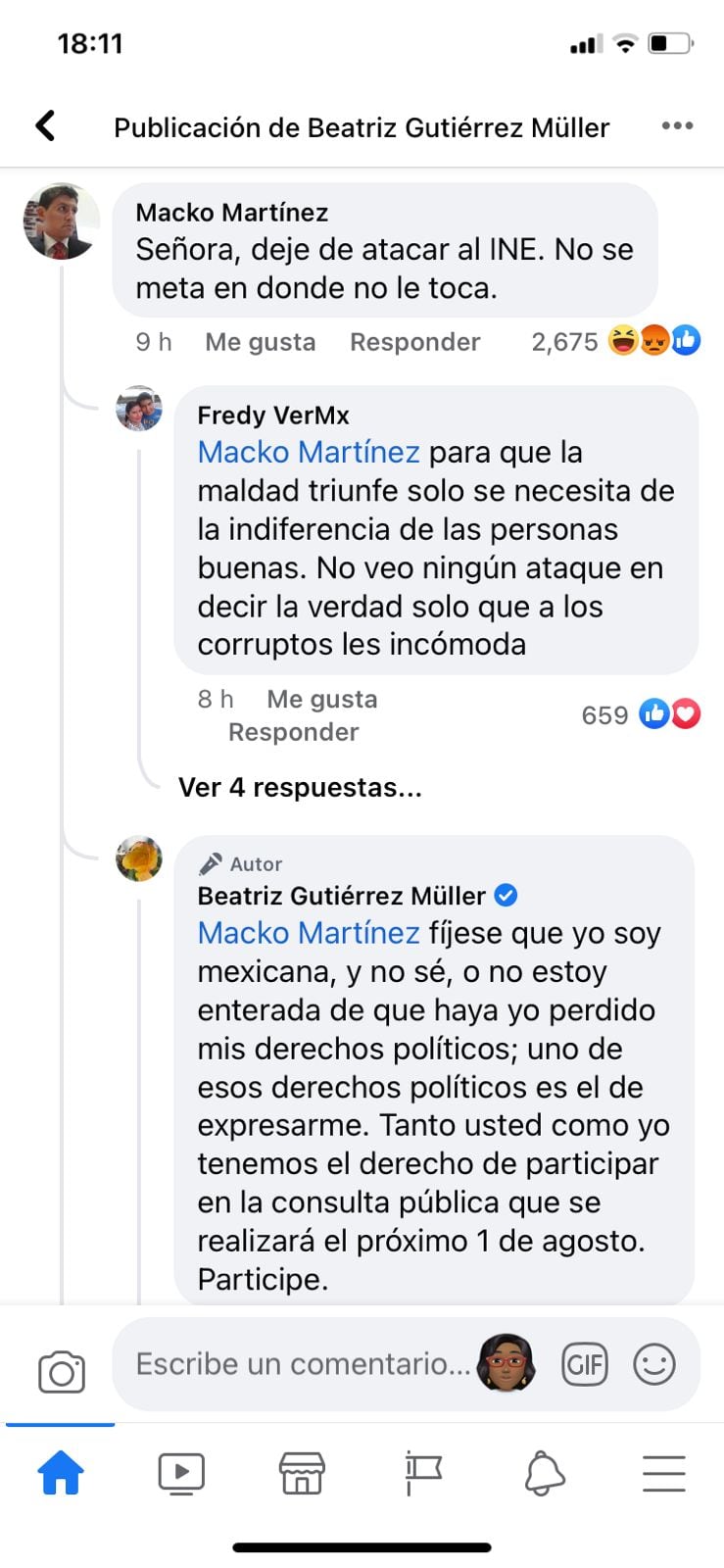Viewport: 724px width, 1568px height.
Task: Like Fredy VerMx's reply with Me gusta
Action: [321, 700]
